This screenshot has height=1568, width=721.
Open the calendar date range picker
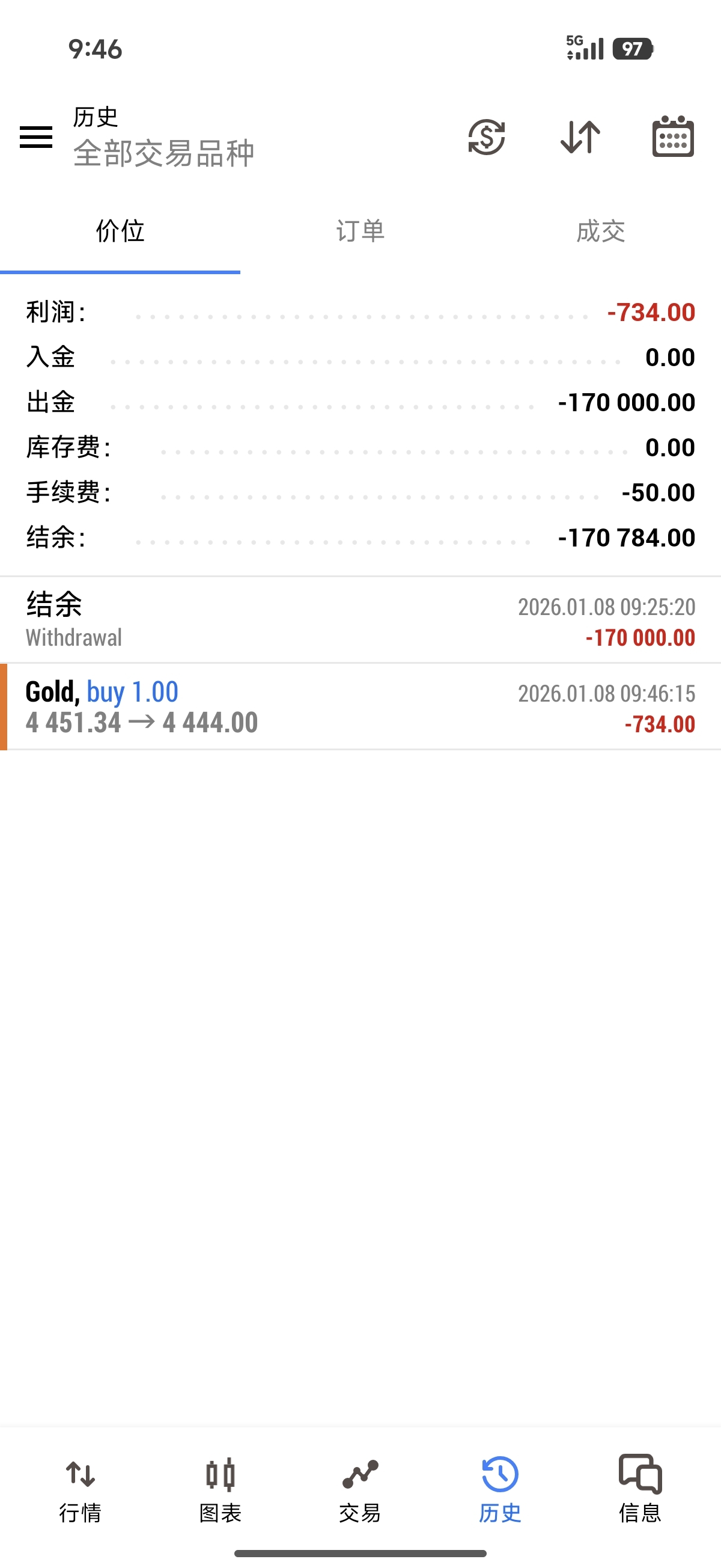point(673,136)
